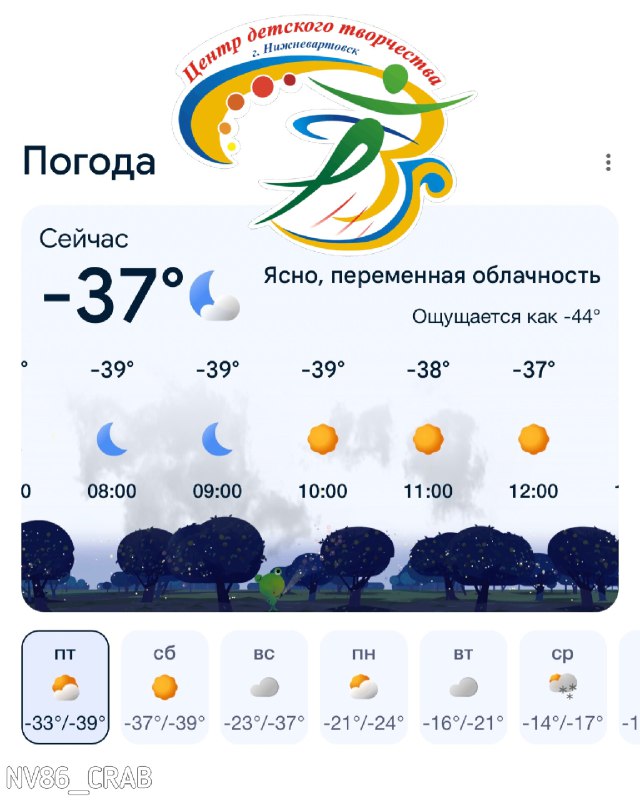Open the вт day forecast
The height and width of the screenshot is (800, 640).
pyautogui.click(x=463, y=688)
